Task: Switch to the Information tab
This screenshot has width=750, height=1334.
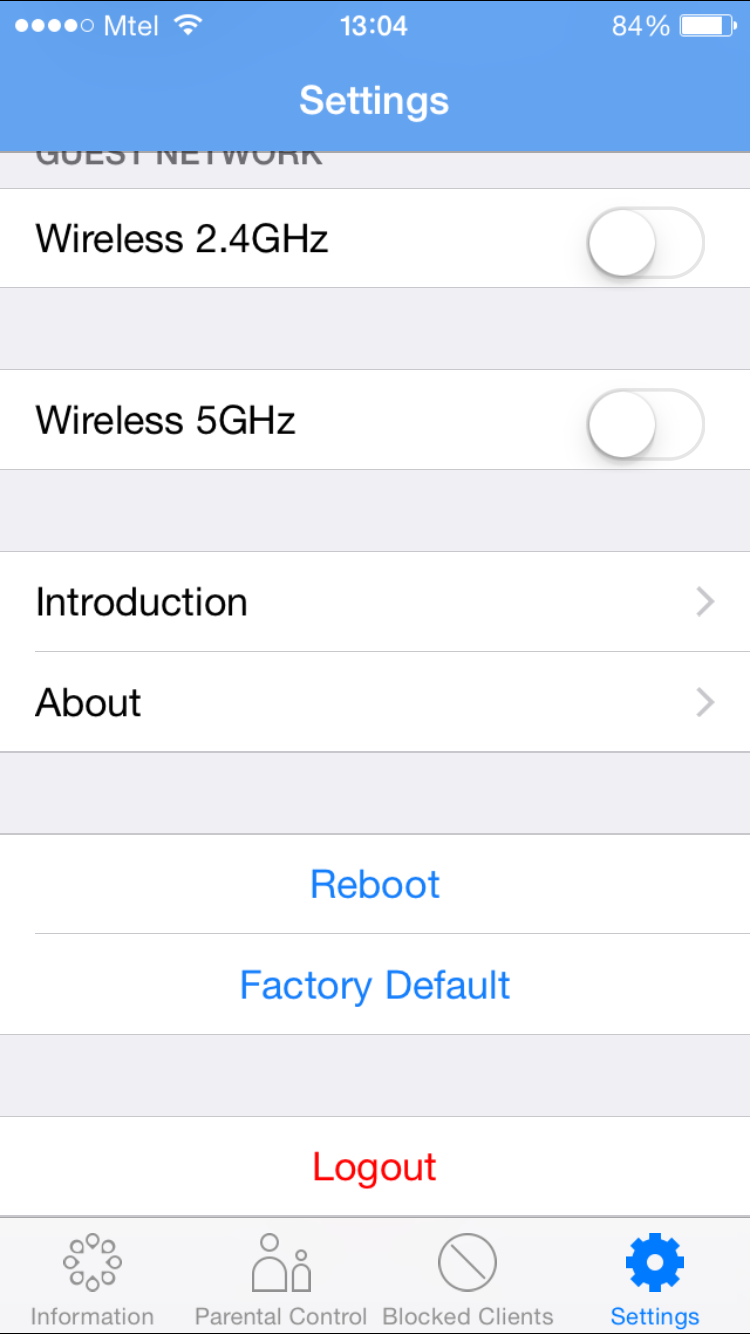Action: click(x=92, y=1278)
